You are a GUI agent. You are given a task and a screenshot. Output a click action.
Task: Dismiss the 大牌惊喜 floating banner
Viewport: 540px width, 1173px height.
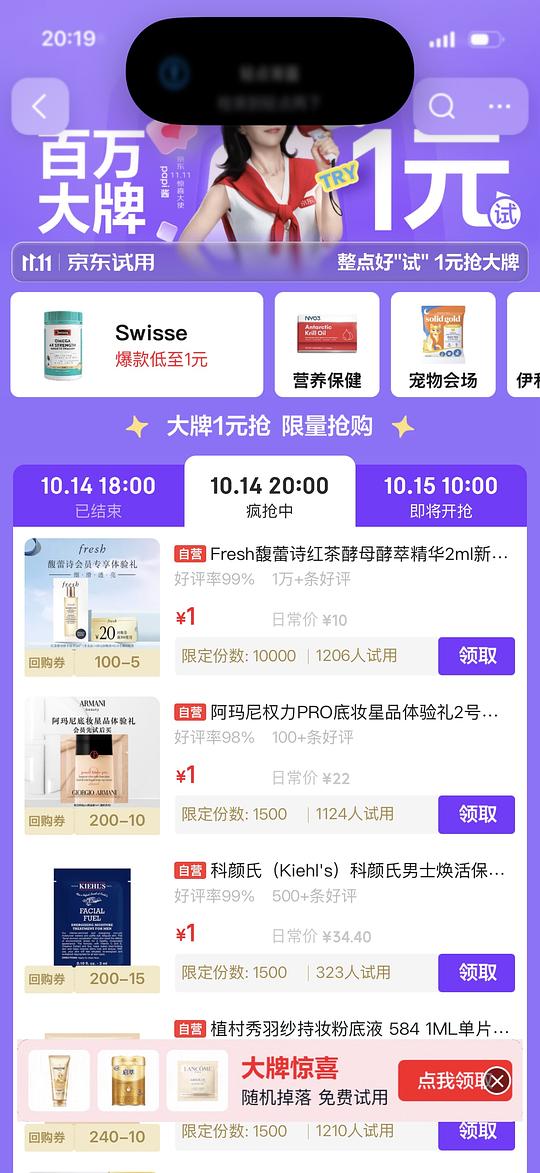[x=498, y=1080]
